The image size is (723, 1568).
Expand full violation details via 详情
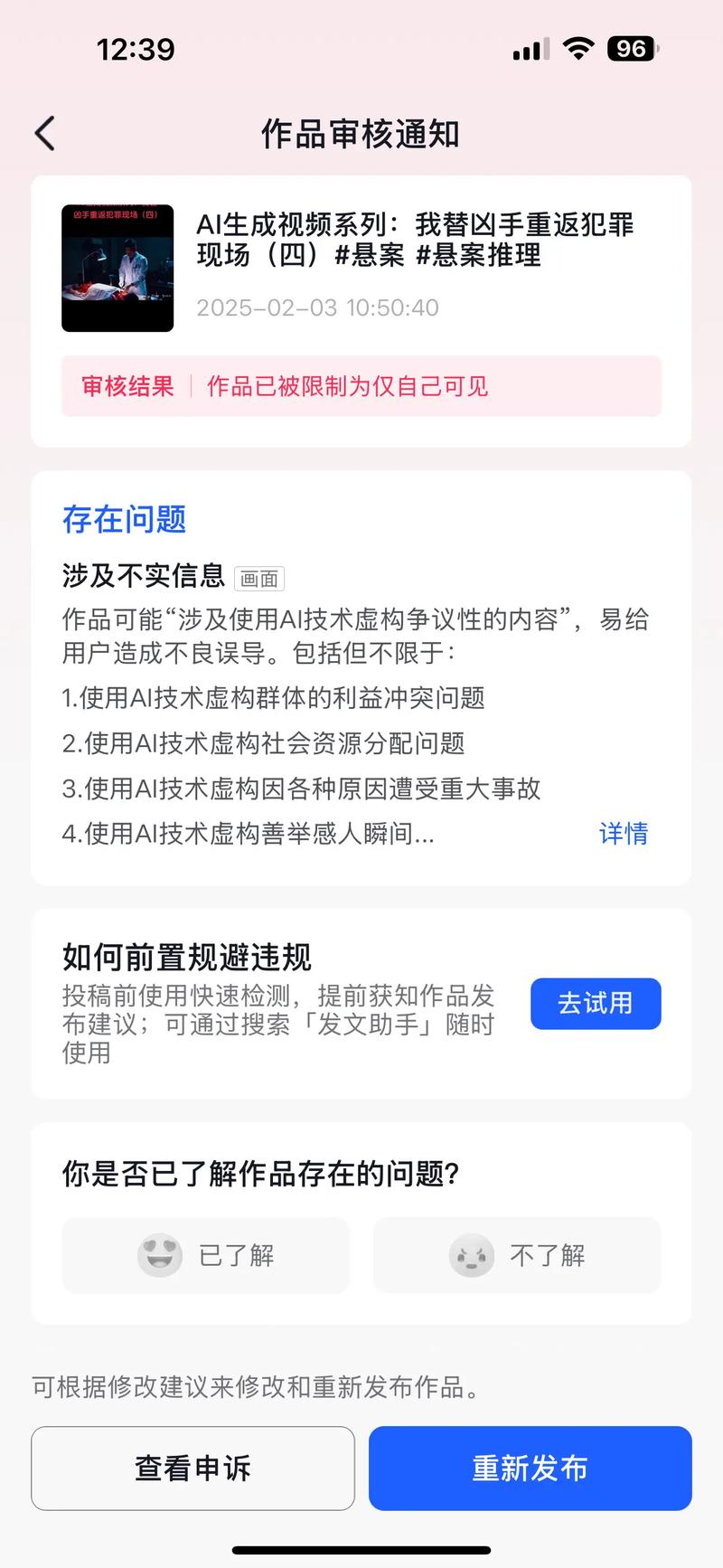(x=624, y=834)
